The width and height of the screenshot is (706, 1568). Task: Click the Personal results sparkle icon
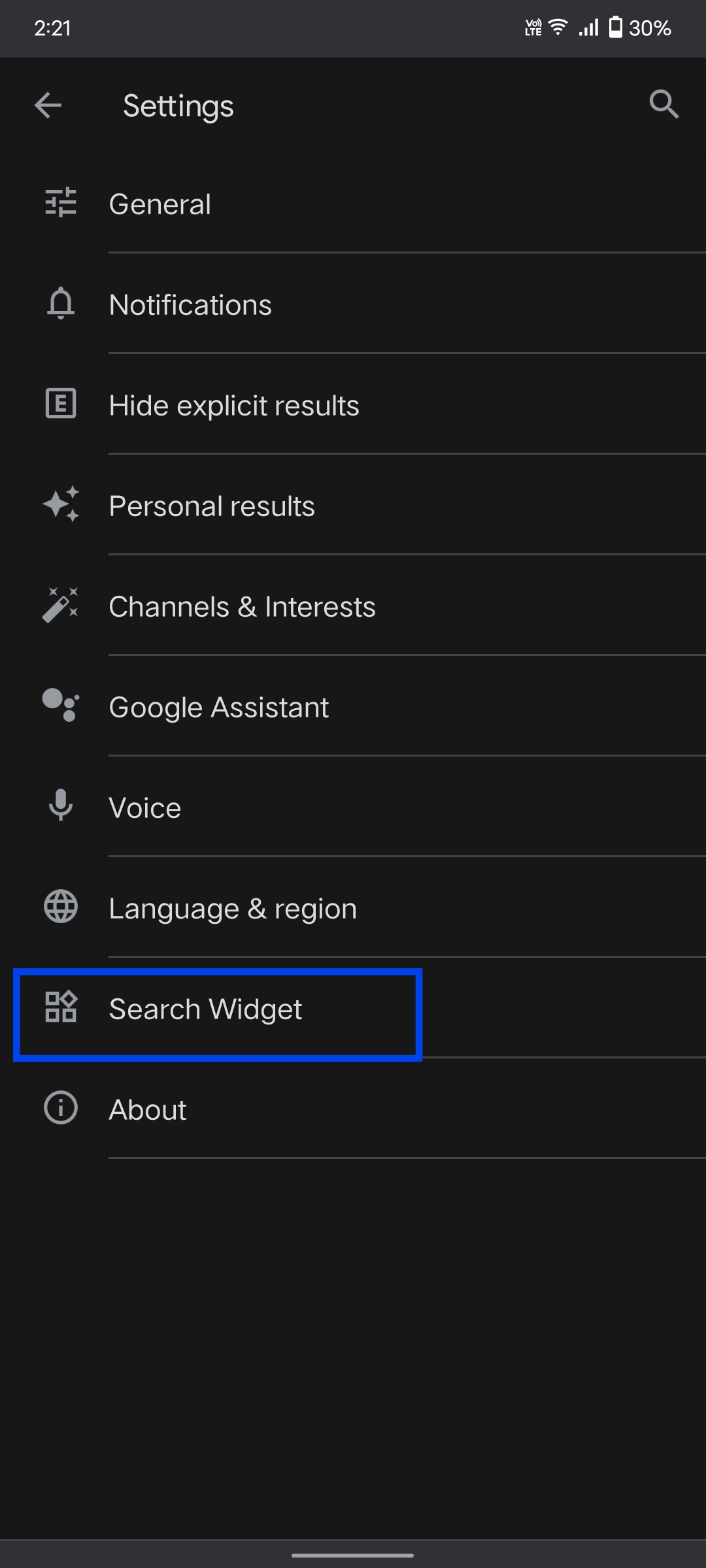(x=60, y=505)
